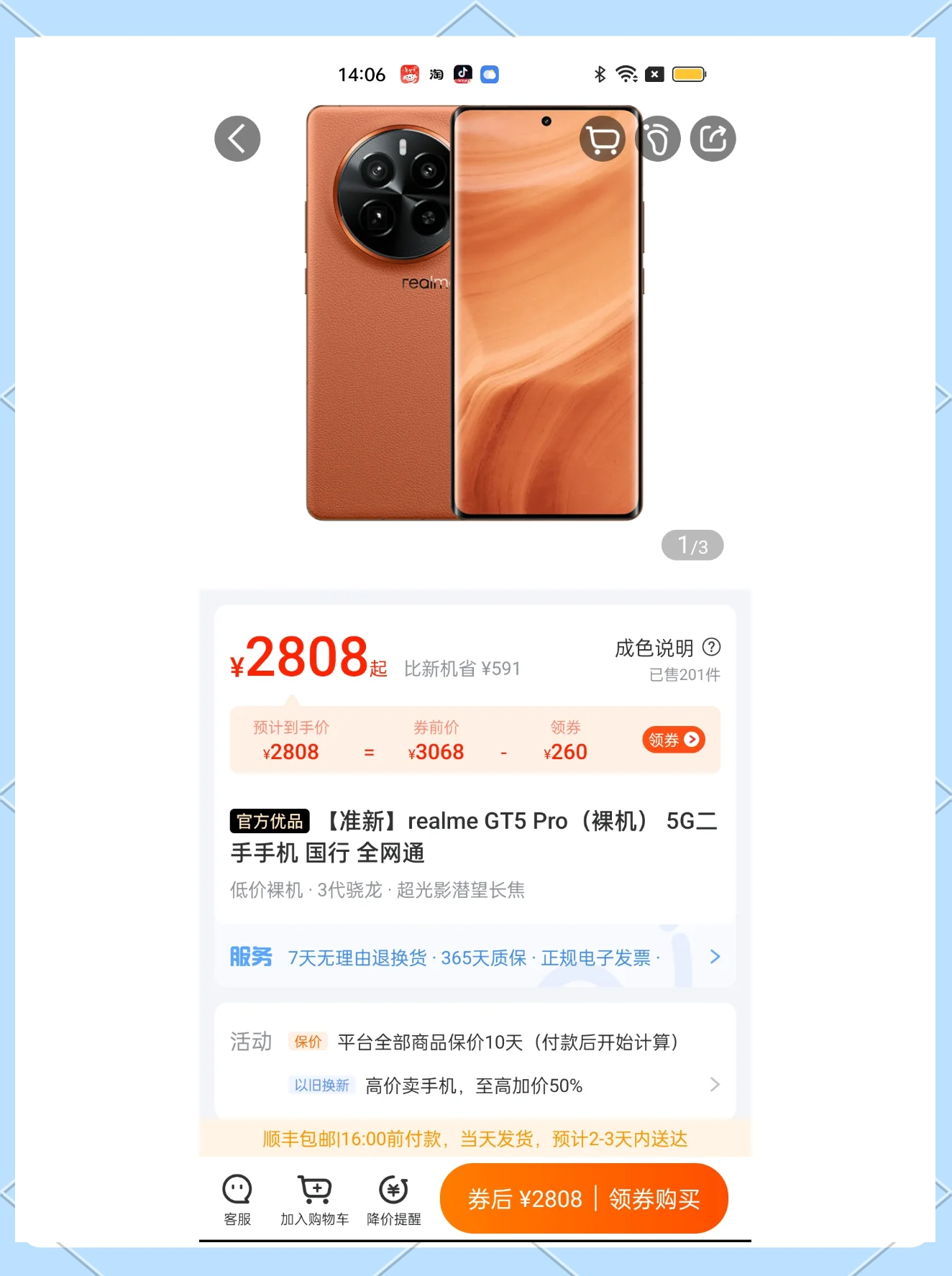Claim the coupon with 领券 button
The image size is (952, 1276).
tap(673, 740)
